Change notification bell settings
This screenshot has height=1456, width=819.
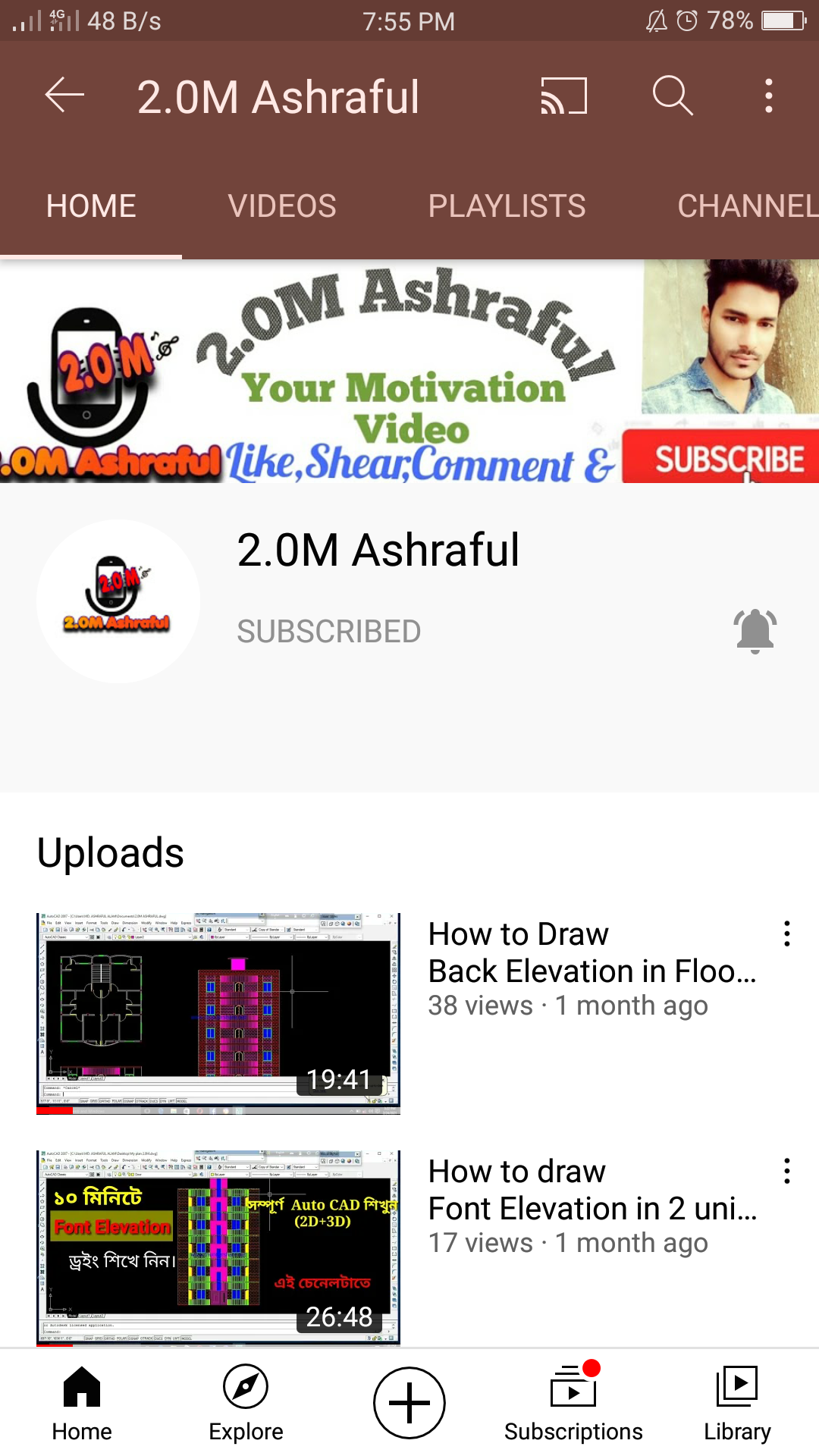755,631
